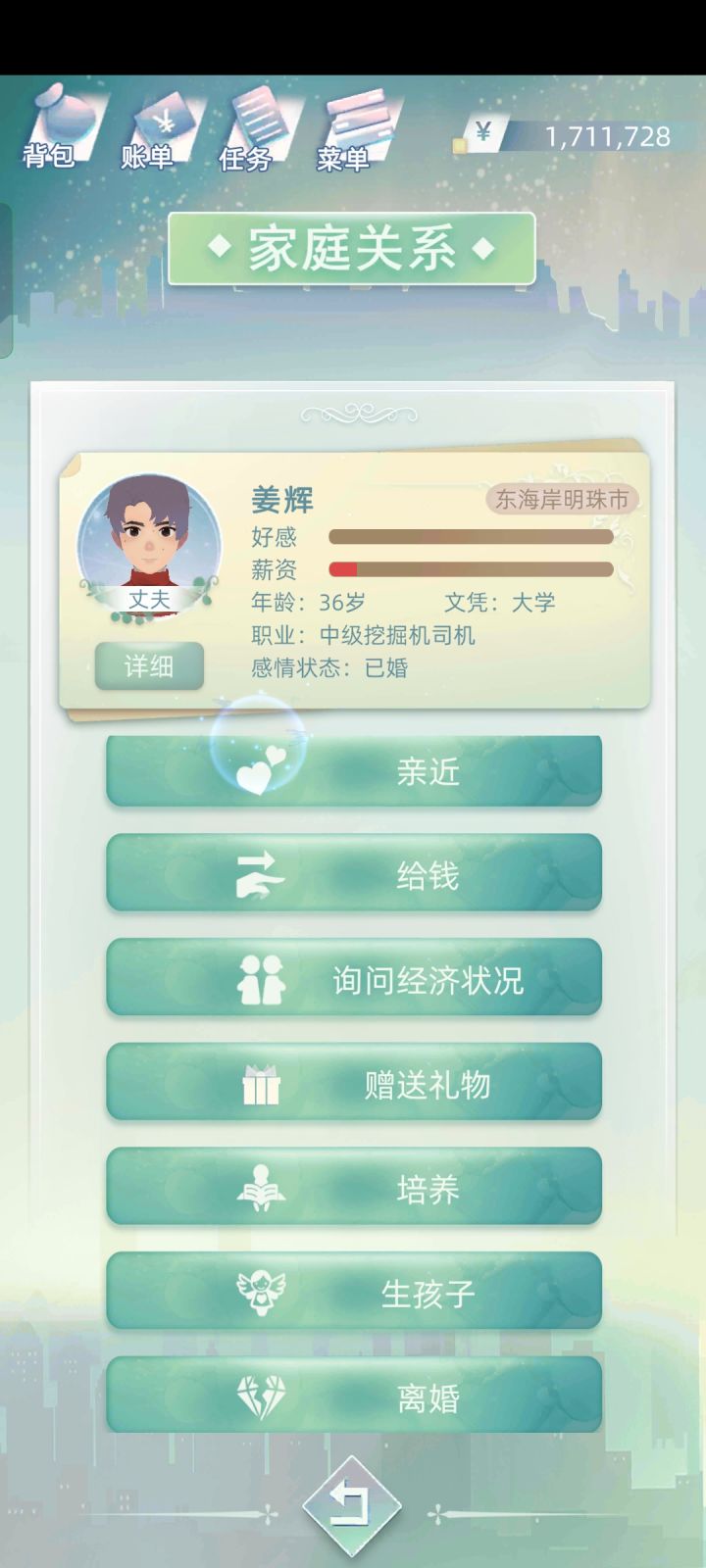Screen dimensions: 706x1568
Task: Click the reading-person icon beside 培养
Action: 261,1187
